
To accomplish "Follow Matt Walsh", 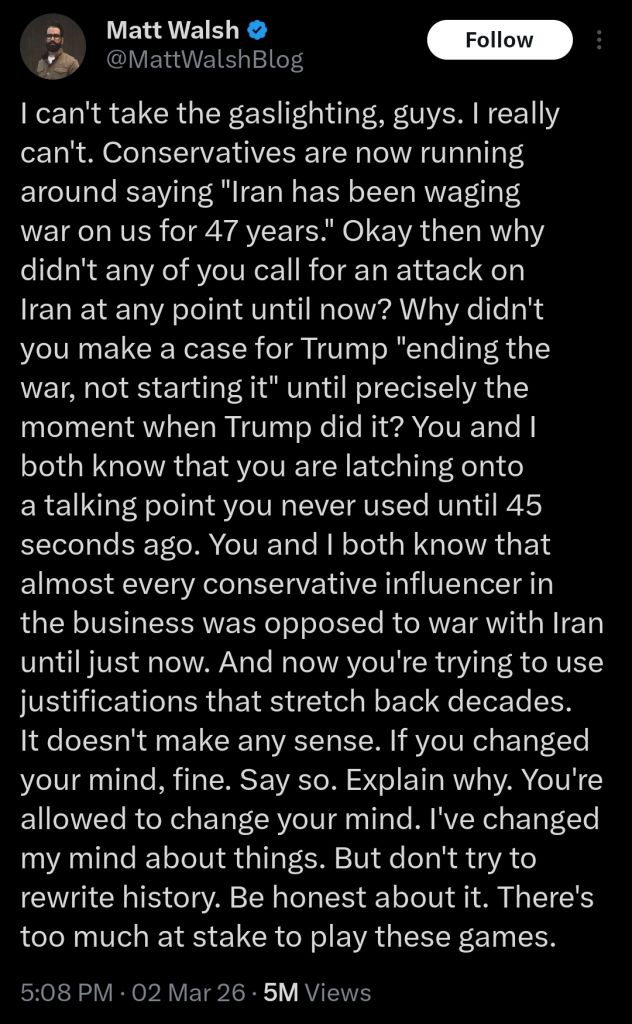I will pyautogui.click(x=499, y=40).
